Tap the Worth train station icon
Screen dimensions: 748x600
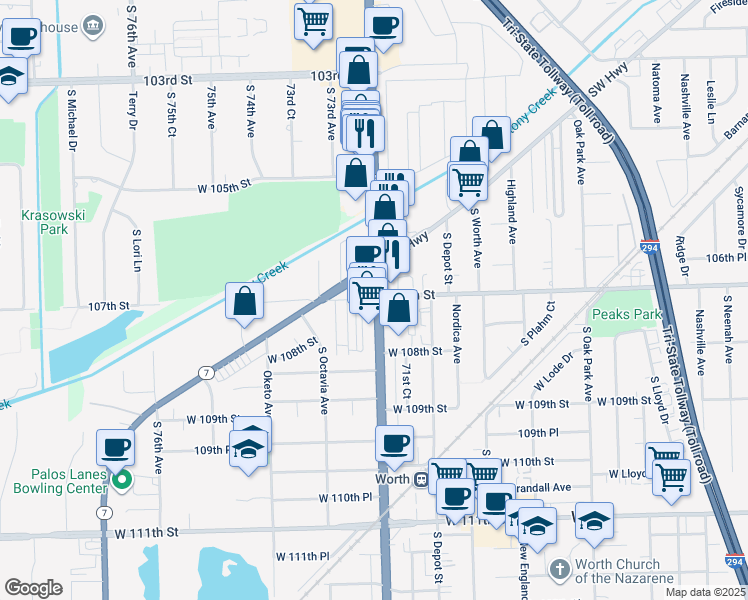424,479
